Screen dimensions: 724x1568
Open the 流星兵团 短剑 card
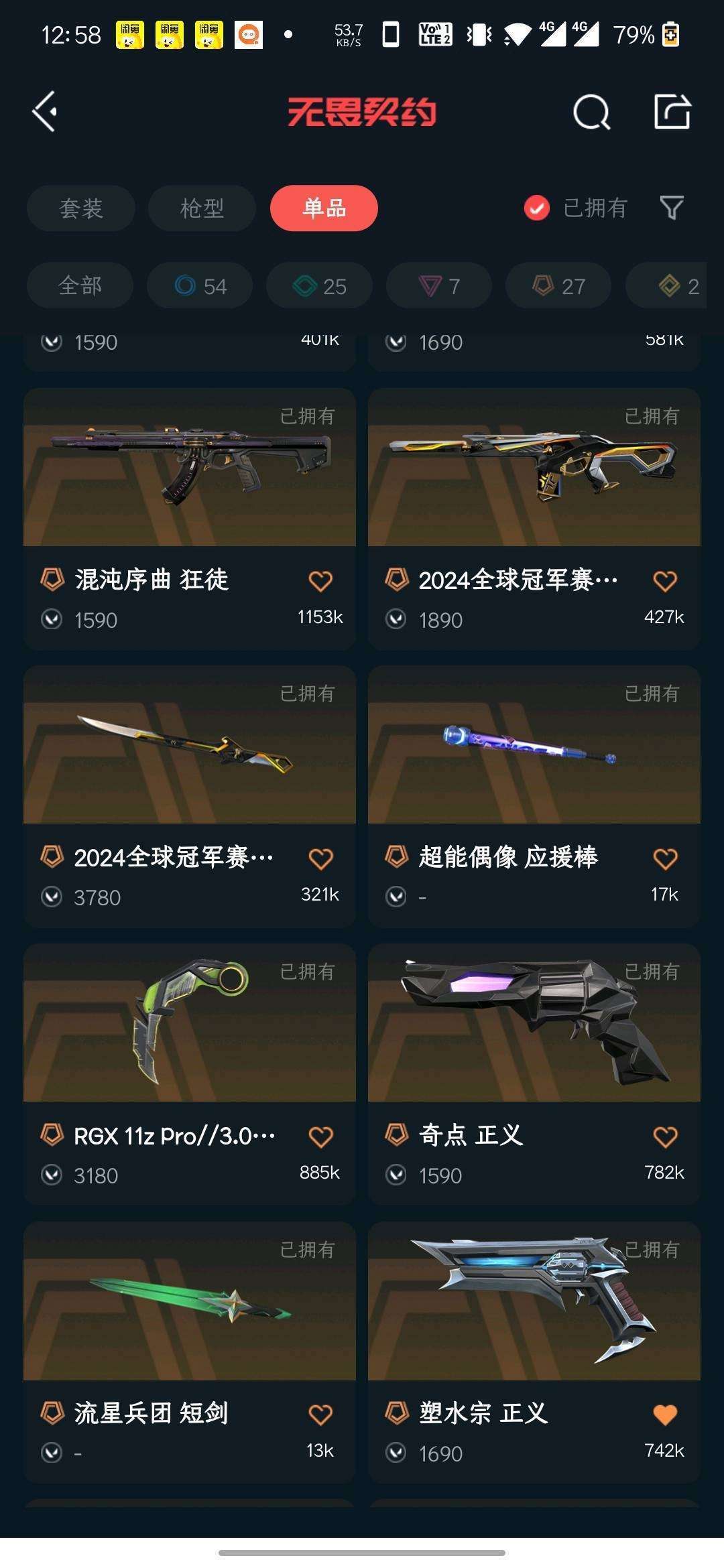coord(190,1352)
